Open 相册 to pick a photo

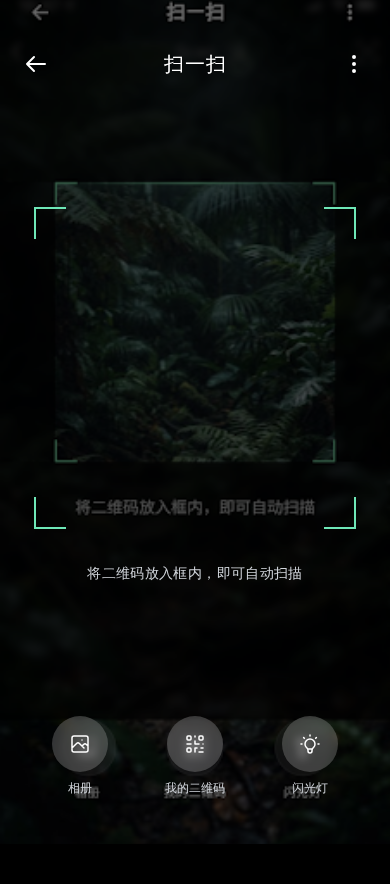click(x=80, y=744)
